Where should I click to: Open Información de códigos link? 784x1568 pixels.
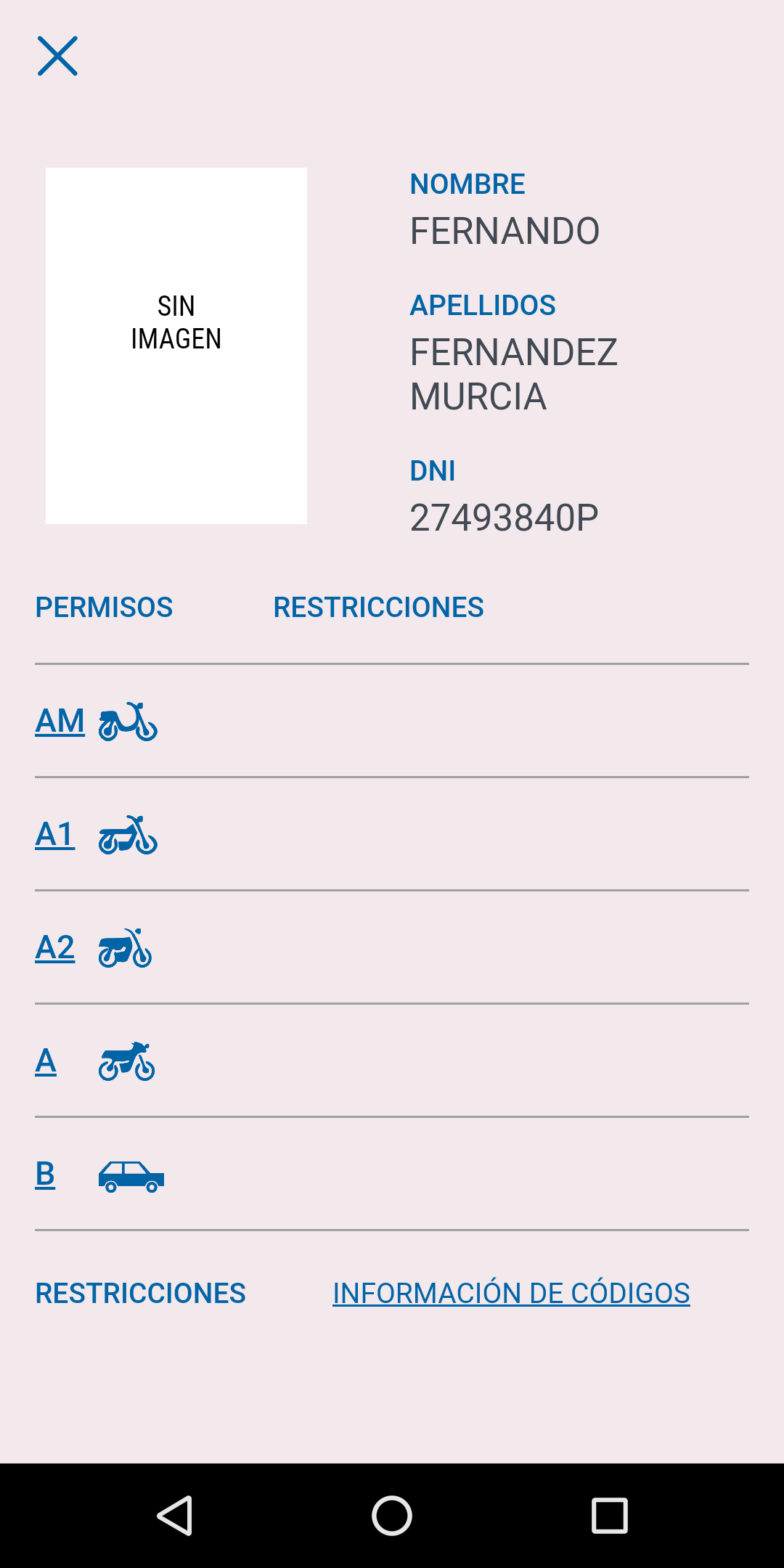click(511, 1293)
